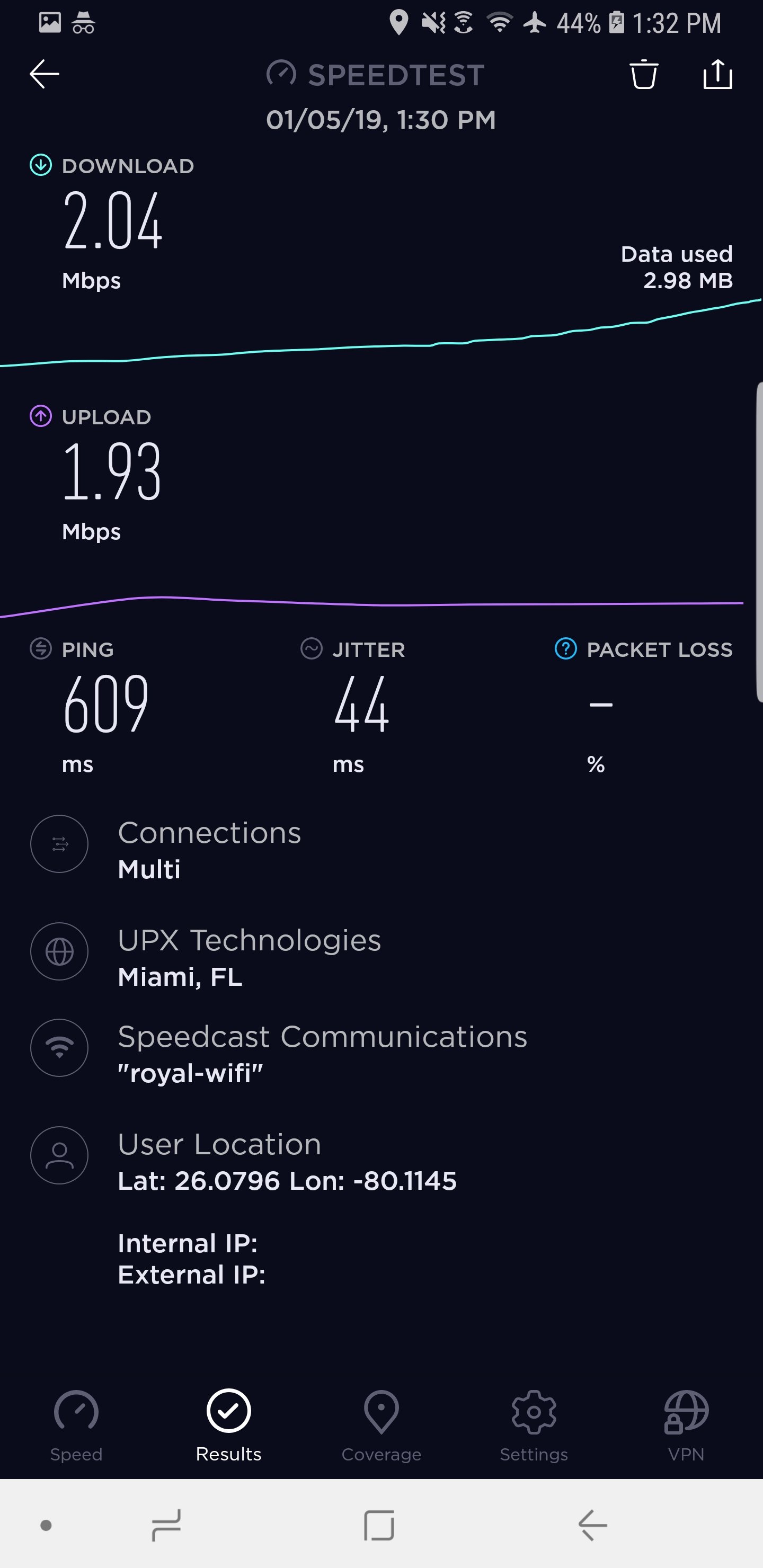
Task: Tap the system home button
Action: pos(379,1525)
